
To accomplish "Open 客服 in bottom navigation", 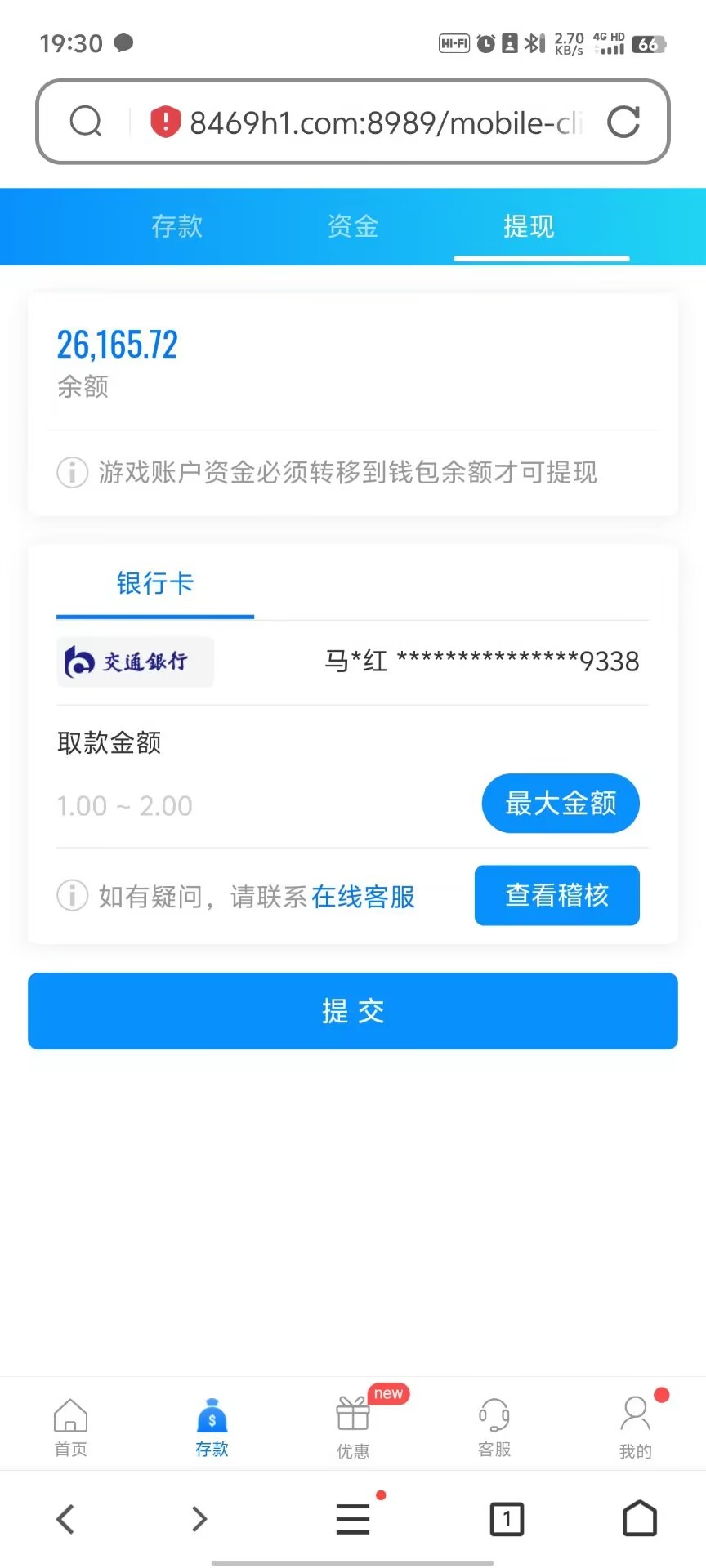I will (494, 1428).
